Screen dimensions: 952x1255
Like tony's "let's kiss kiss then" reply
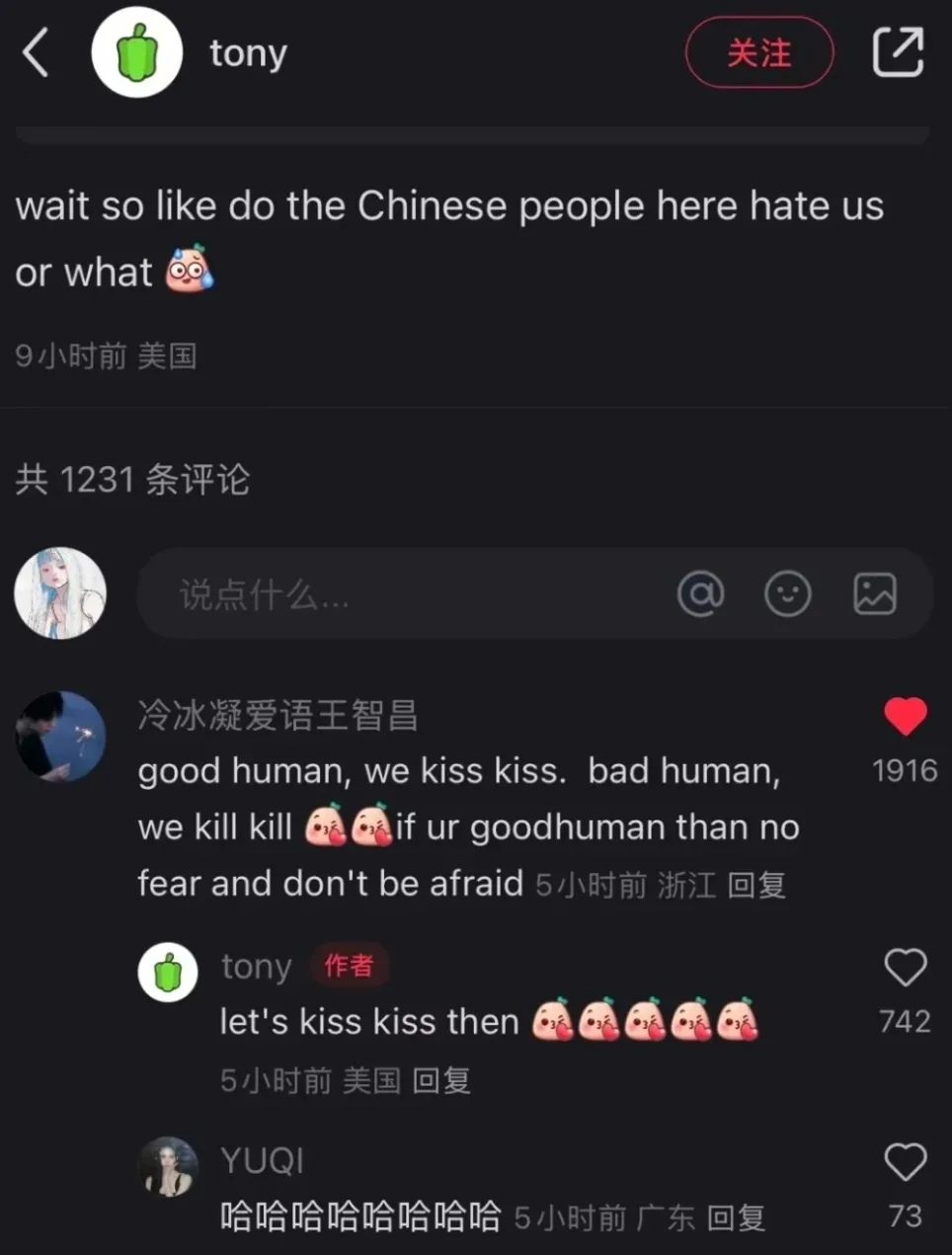(x=905, y=968)
